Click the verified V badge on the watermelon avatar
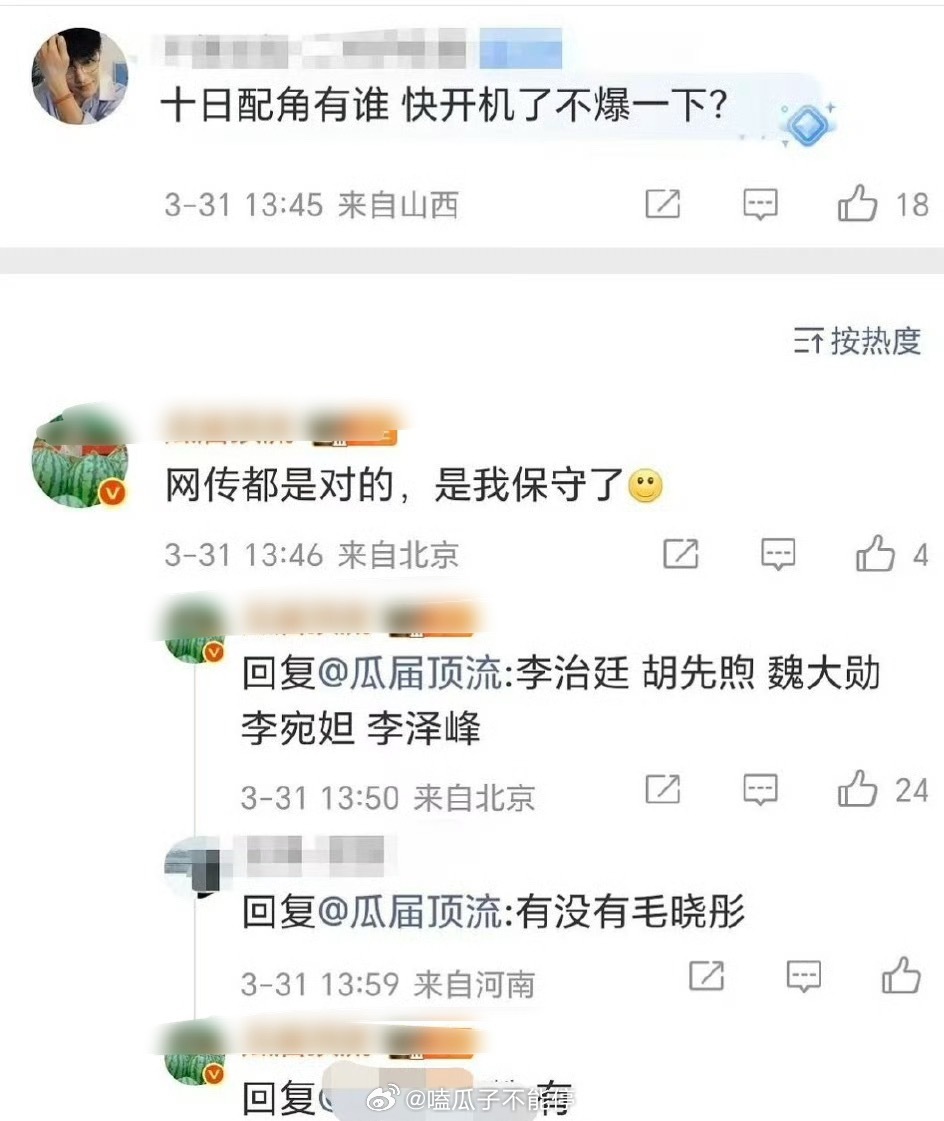Image resolution: width=944 pixels, height=1121 pixels. pos(113,491)
